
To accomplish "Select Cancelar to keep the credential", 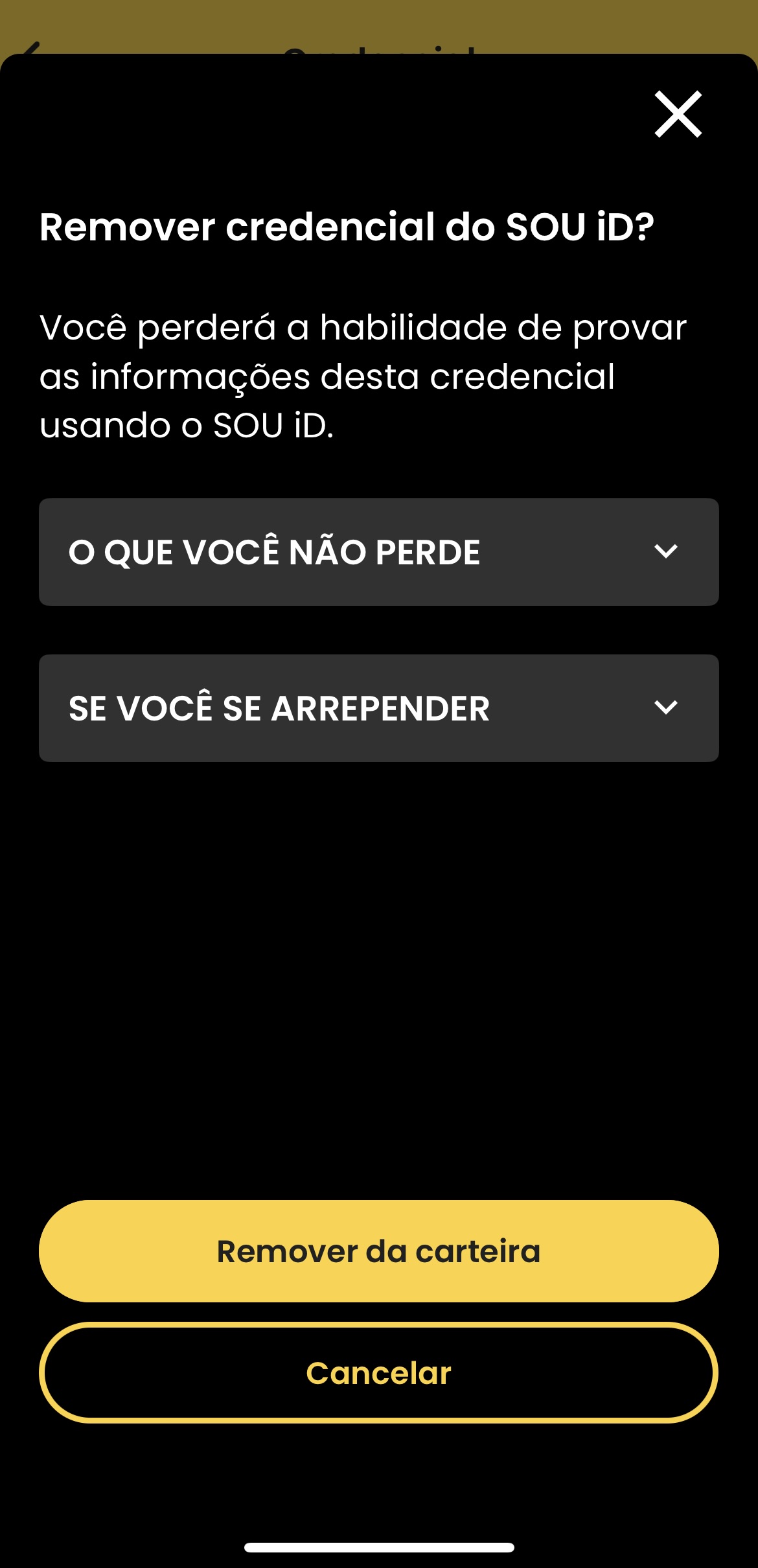I will click(378, 1373).
